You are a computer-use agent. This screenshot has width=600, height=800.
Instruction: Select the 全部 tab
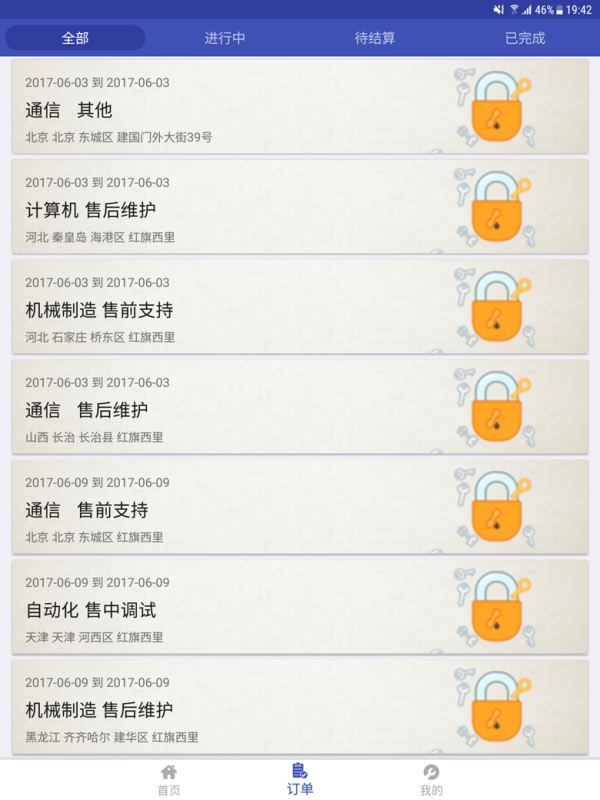pyautogui.click(x=75, y=38)
